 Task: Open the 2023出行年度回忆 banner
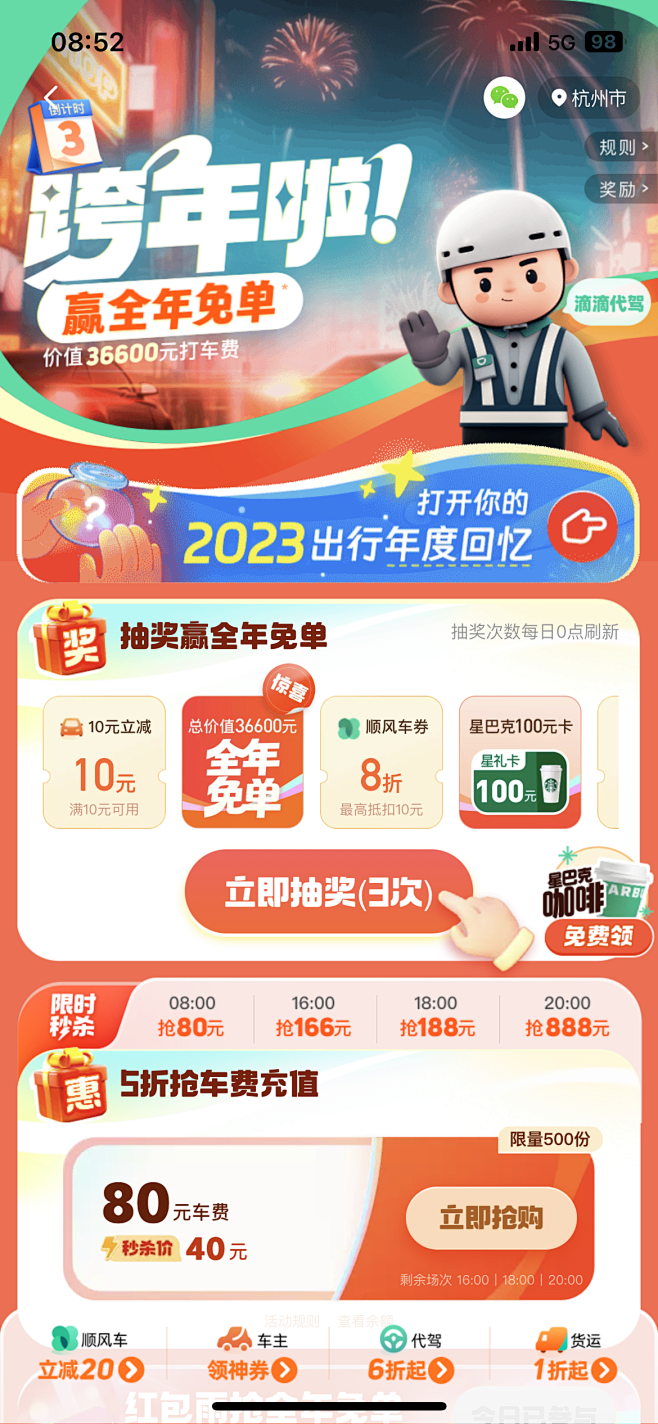point(328,526)
